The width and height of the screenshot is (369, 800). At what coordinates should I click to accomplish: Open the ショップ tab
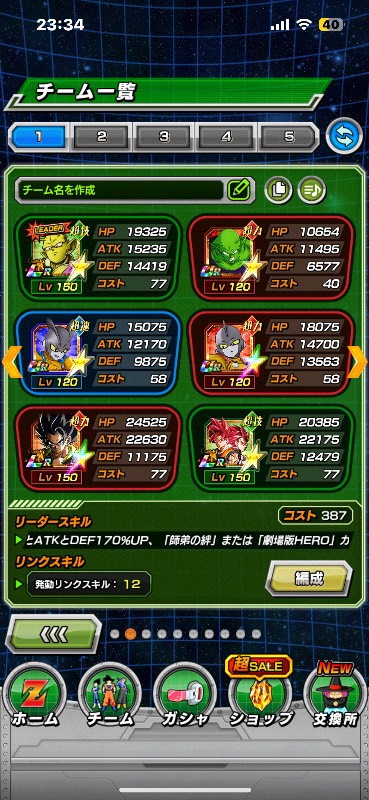[260, 696]
